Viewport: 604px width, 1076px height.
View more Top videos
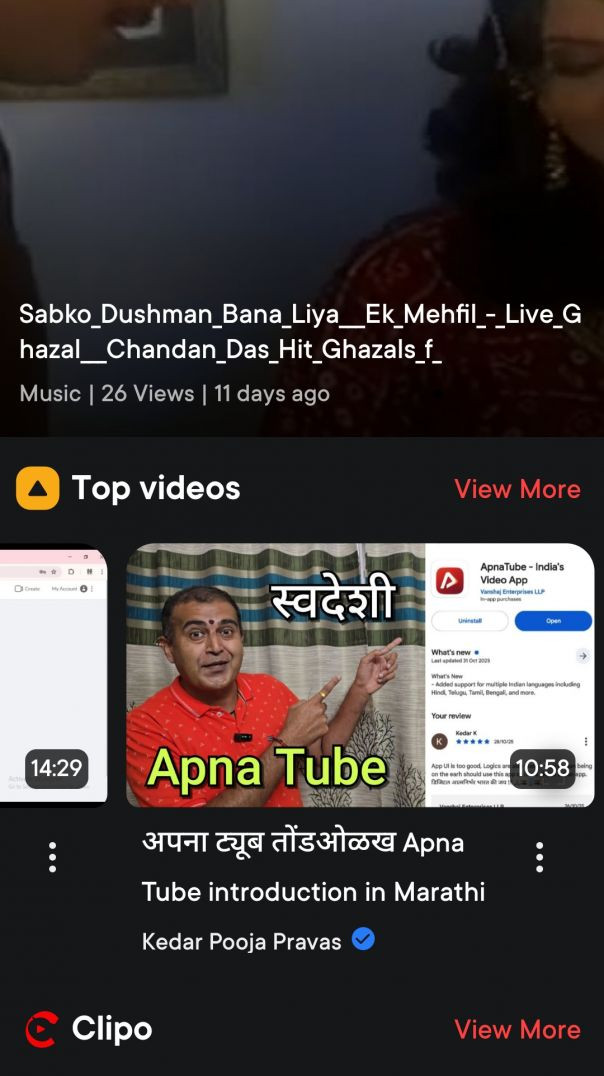click(517, 489)
